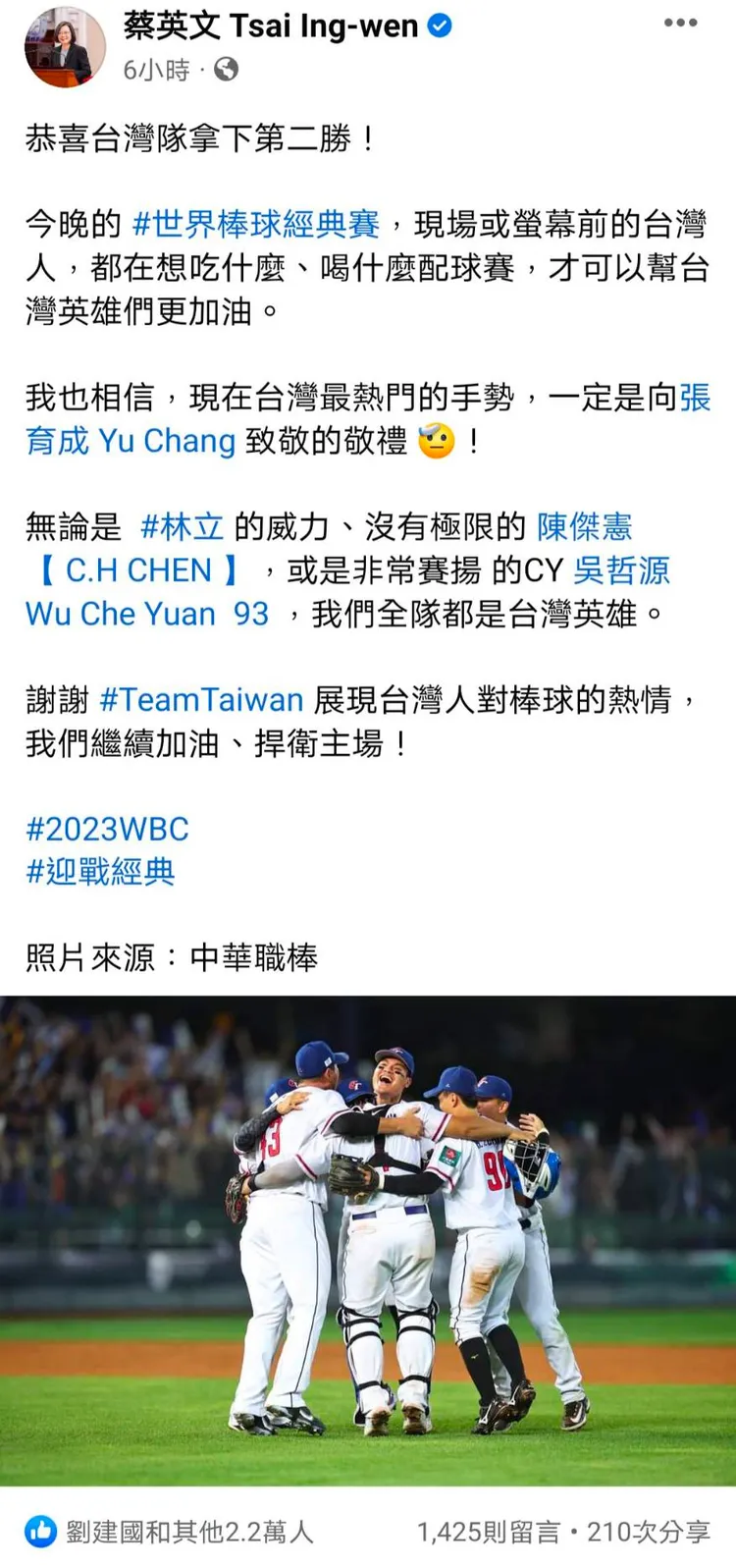The width and height of the screenshot is (736, 1568).
Task: View the 210次分享 shares list
Action: 649,1531
